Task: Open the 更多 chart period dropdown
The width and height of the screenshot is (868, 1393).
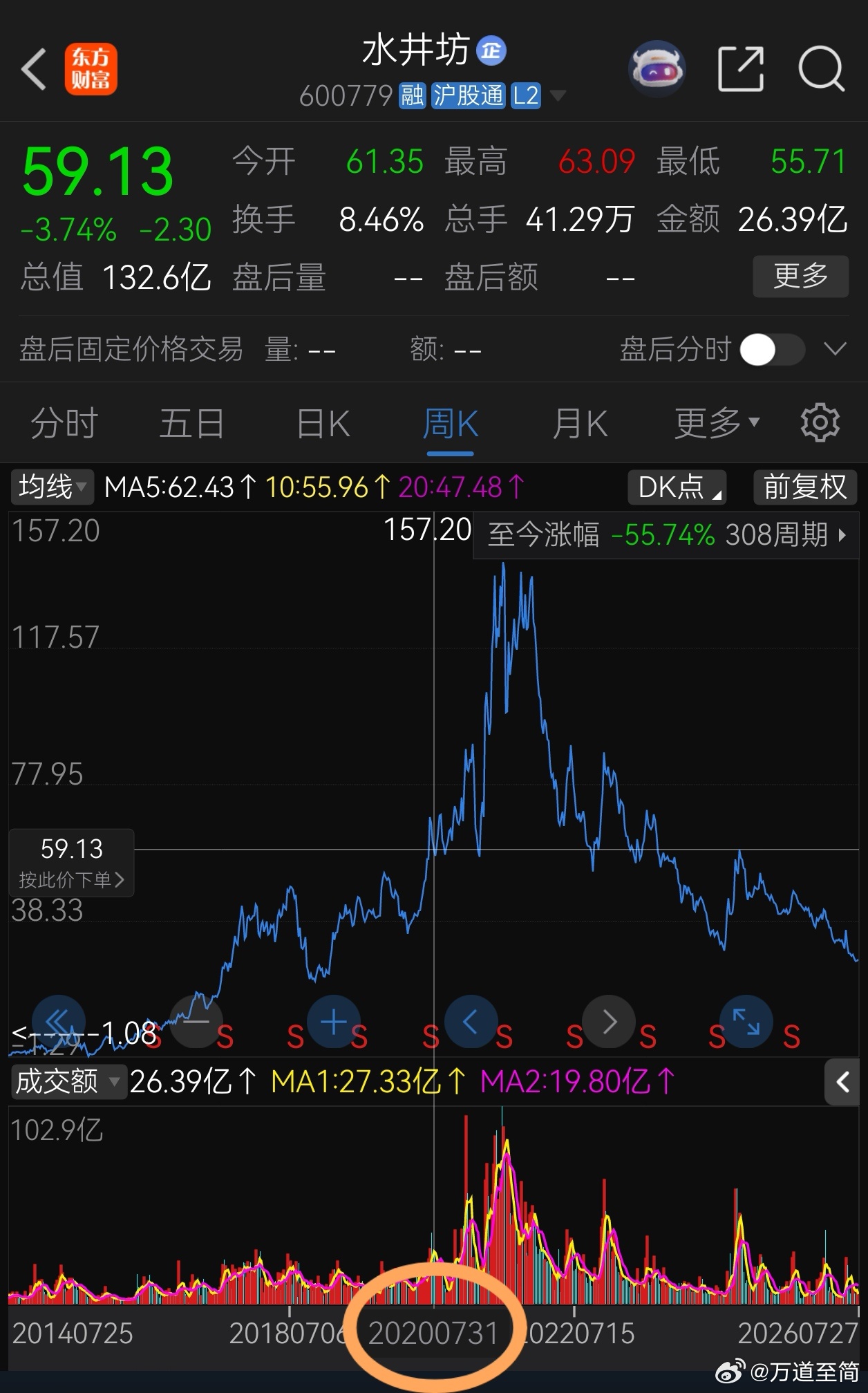Action: click(x=717, y=422)
